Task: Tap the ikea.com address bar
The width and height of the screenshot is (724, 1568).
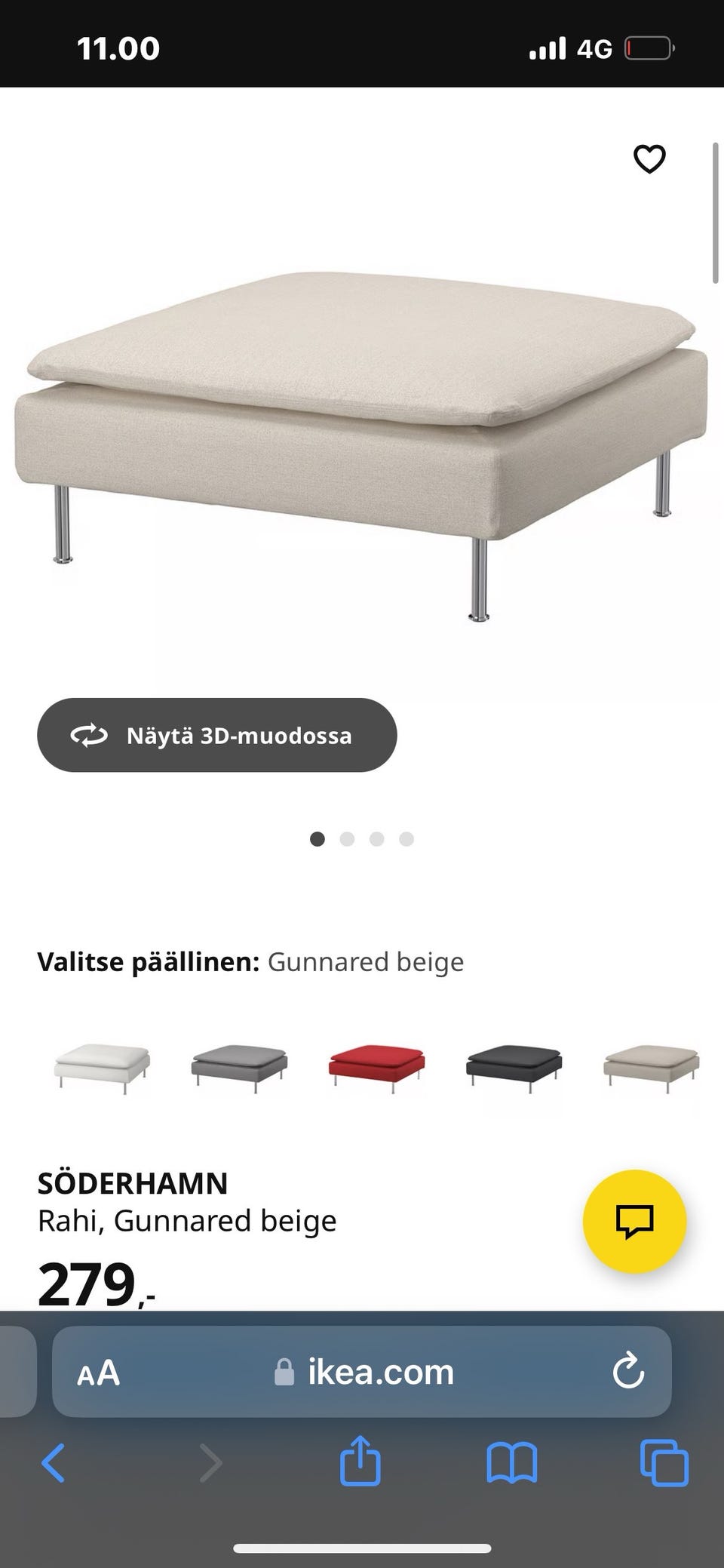Action: point(366,1373)
